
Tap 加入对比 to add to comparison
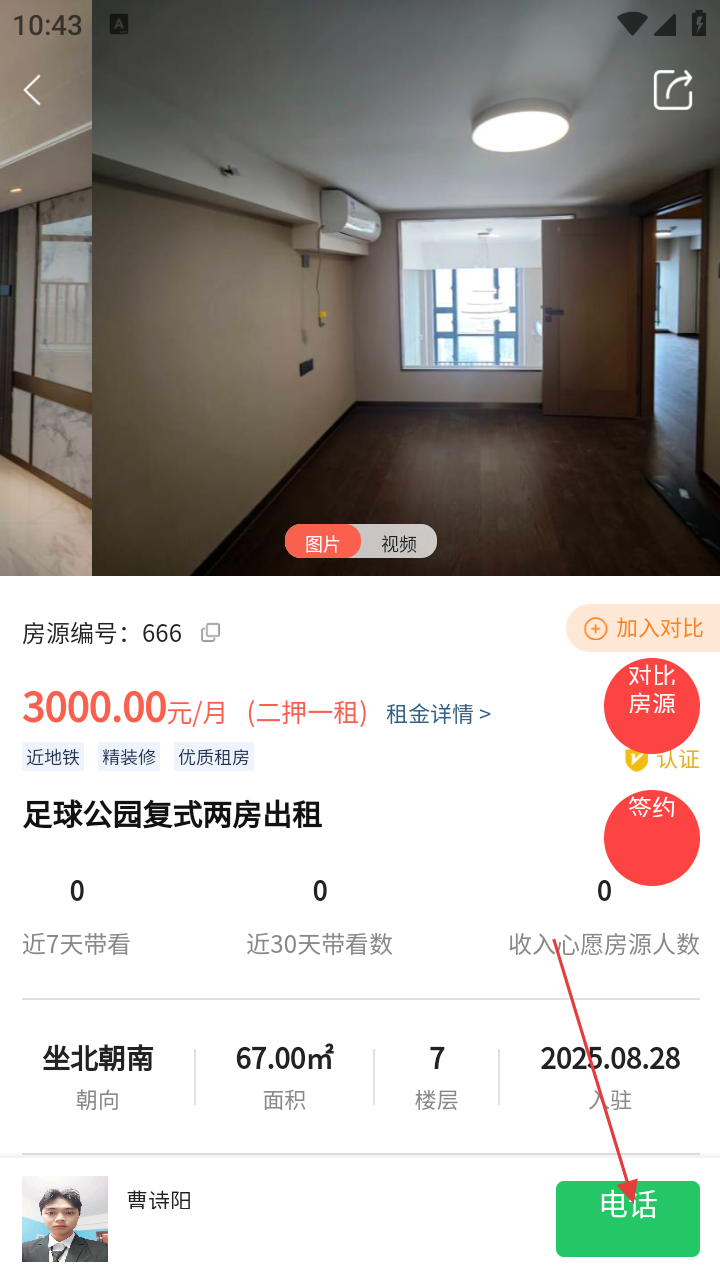[x=645, y=628]
